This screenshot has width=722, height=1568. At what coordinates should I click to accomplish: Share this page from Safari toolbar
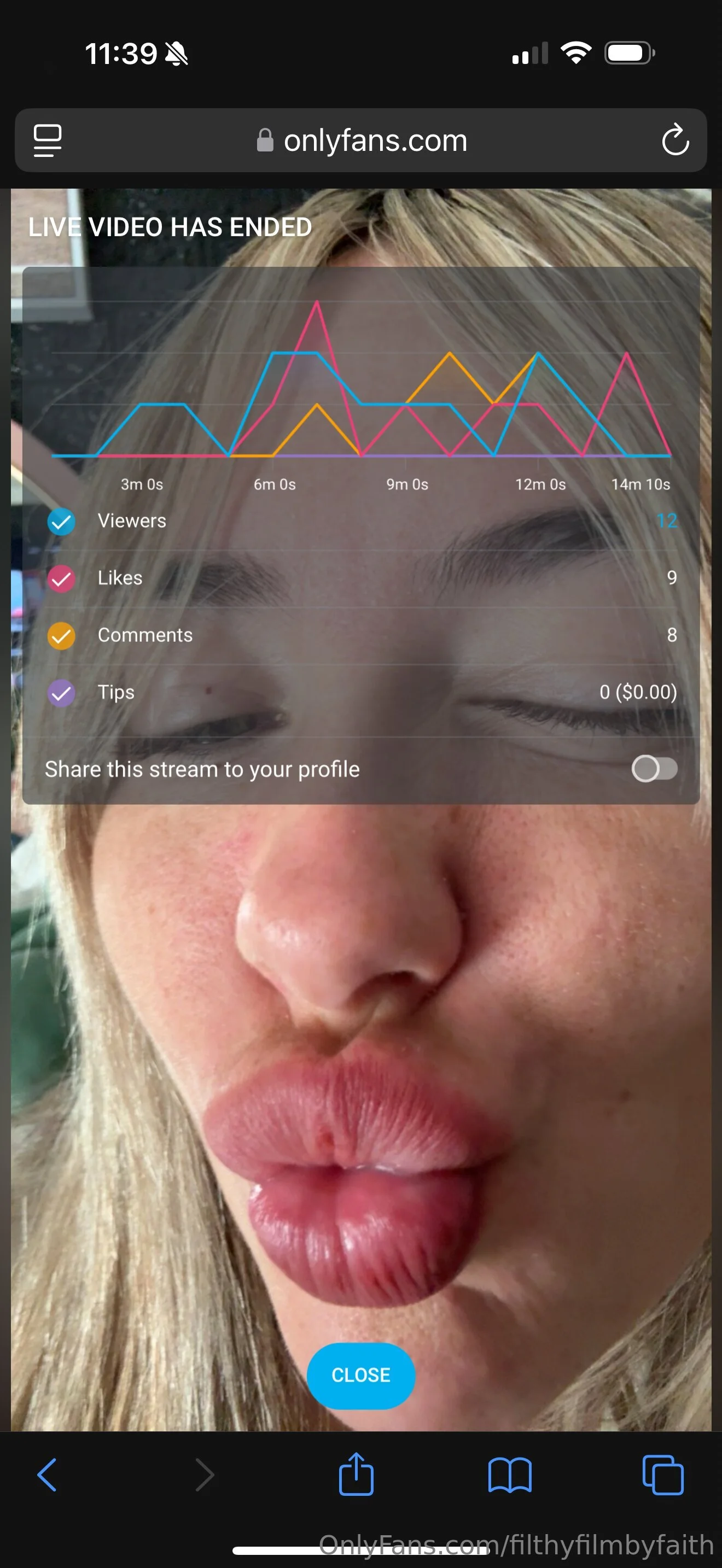tap(356, 1475)
